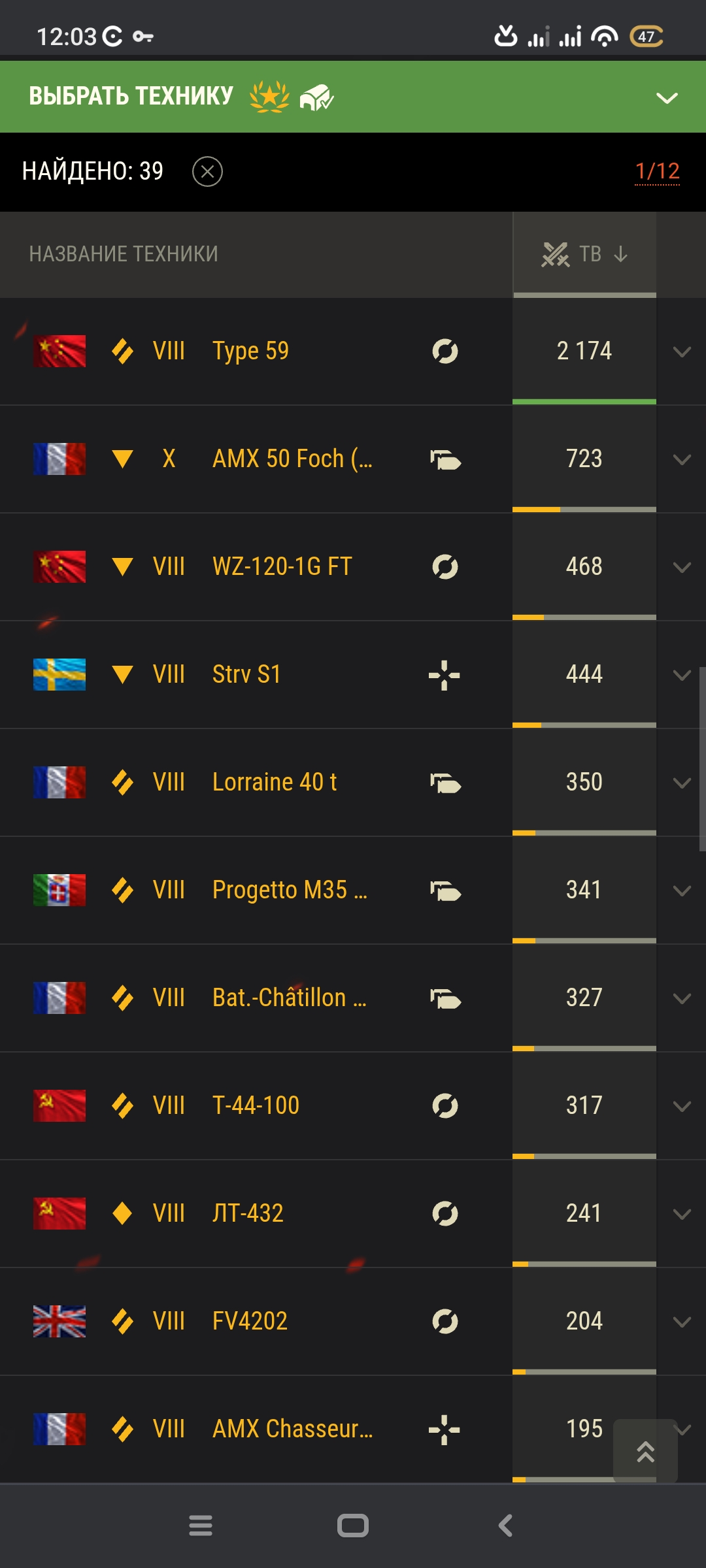706x1568 pixels.
Task: Expand the Progetto M35 row
Action: [x=682, y=891]
